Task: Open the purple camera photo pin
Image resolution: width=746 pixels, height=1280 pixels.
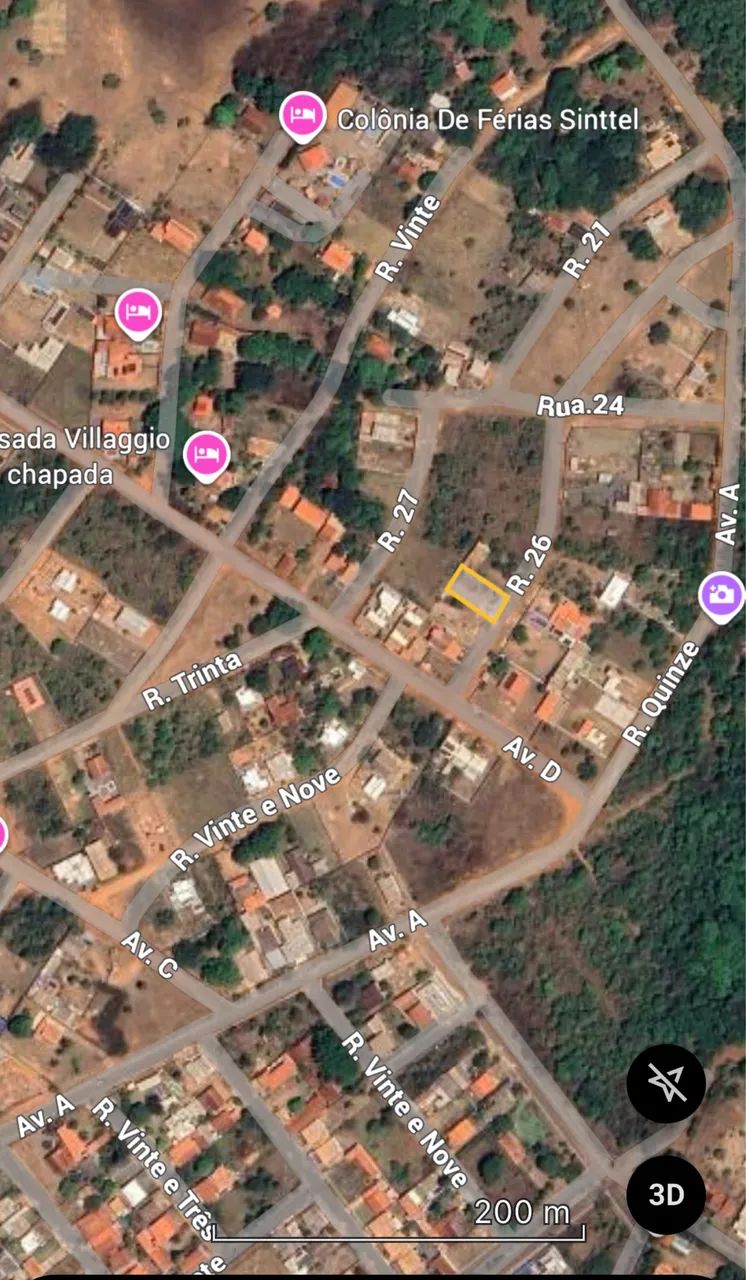Action: [721, 596]
